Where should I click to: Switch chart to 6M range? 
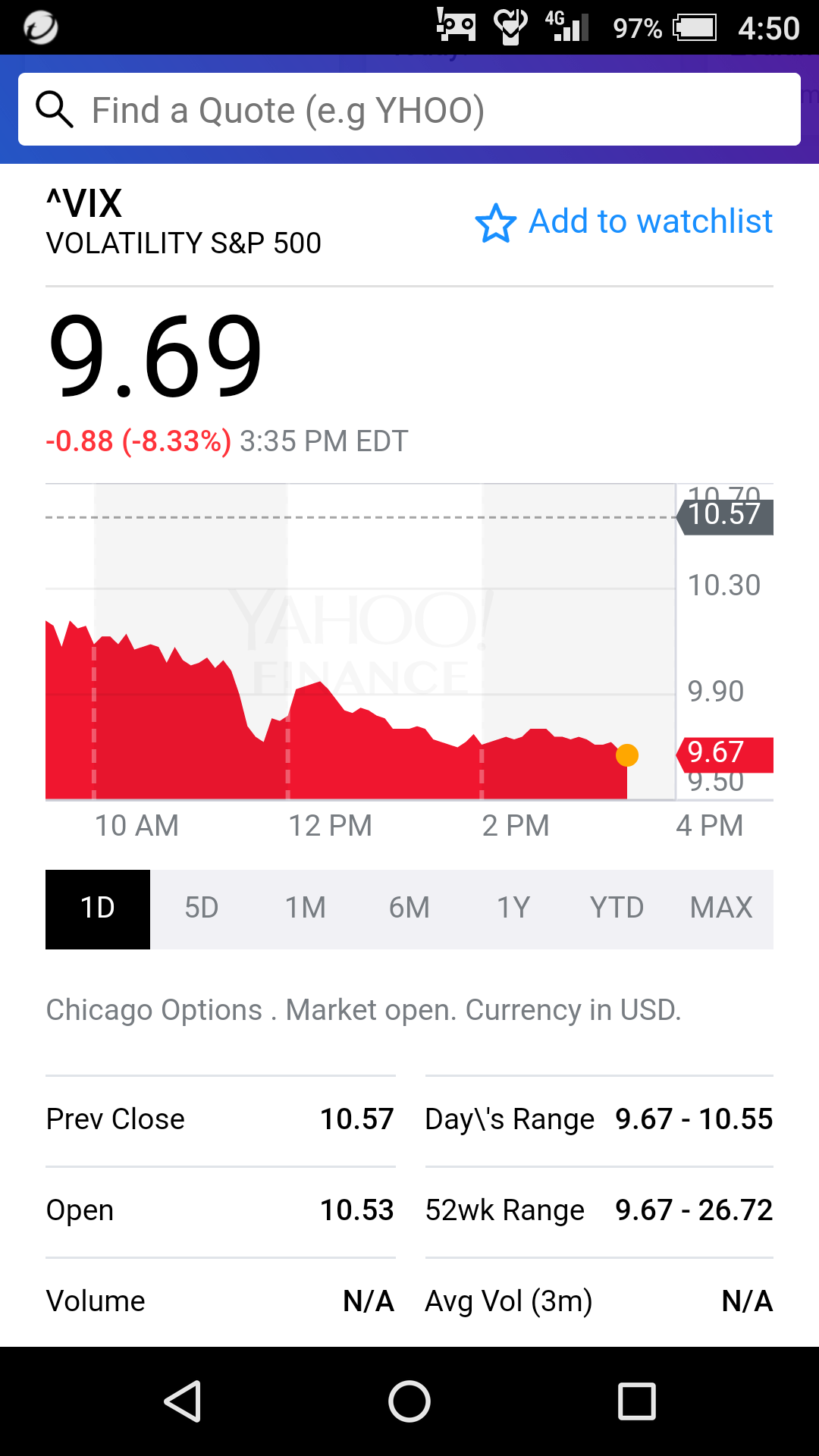tap(409, 908)
